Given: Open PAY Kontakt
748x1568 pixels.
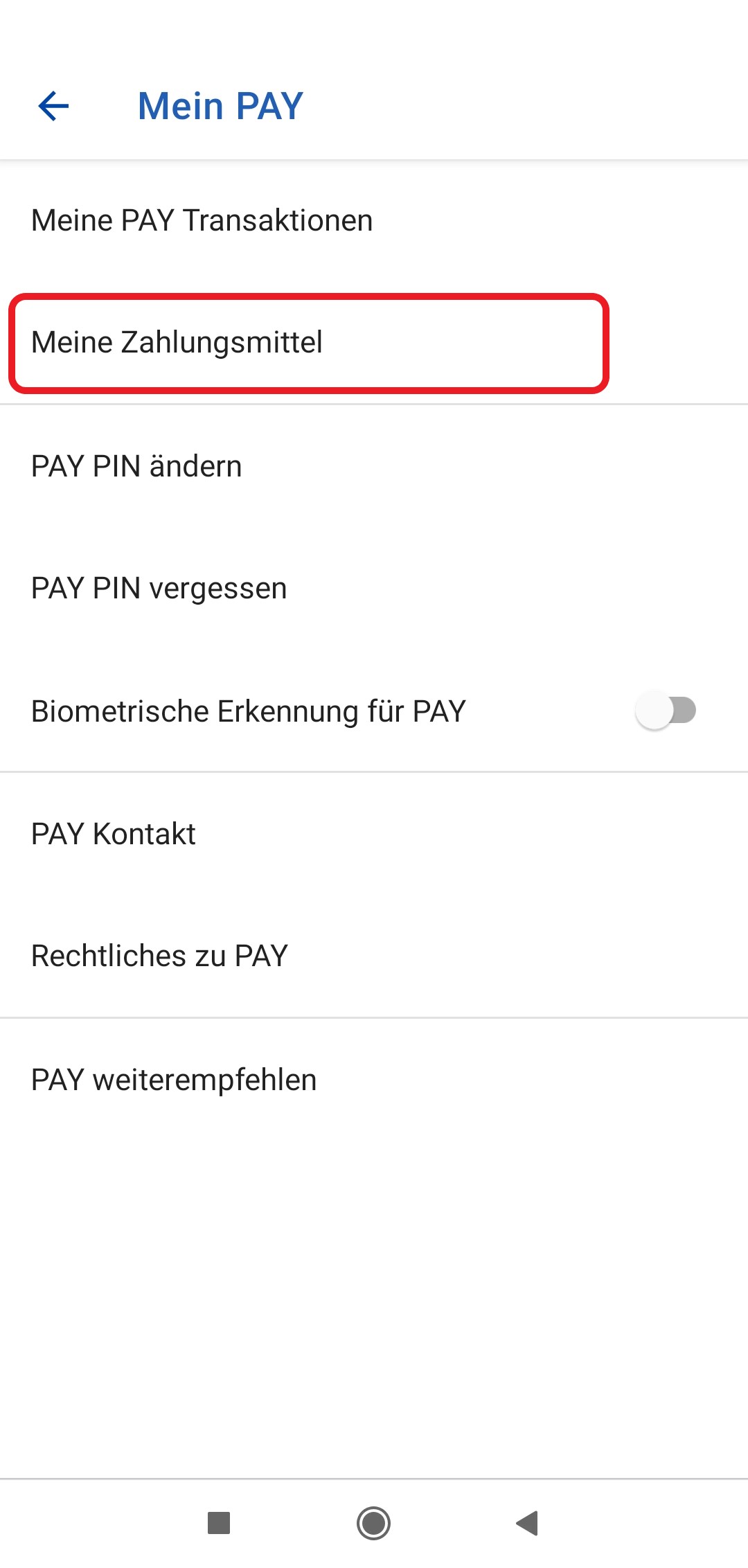Looking at the screenshot, I should click(114, 834).
